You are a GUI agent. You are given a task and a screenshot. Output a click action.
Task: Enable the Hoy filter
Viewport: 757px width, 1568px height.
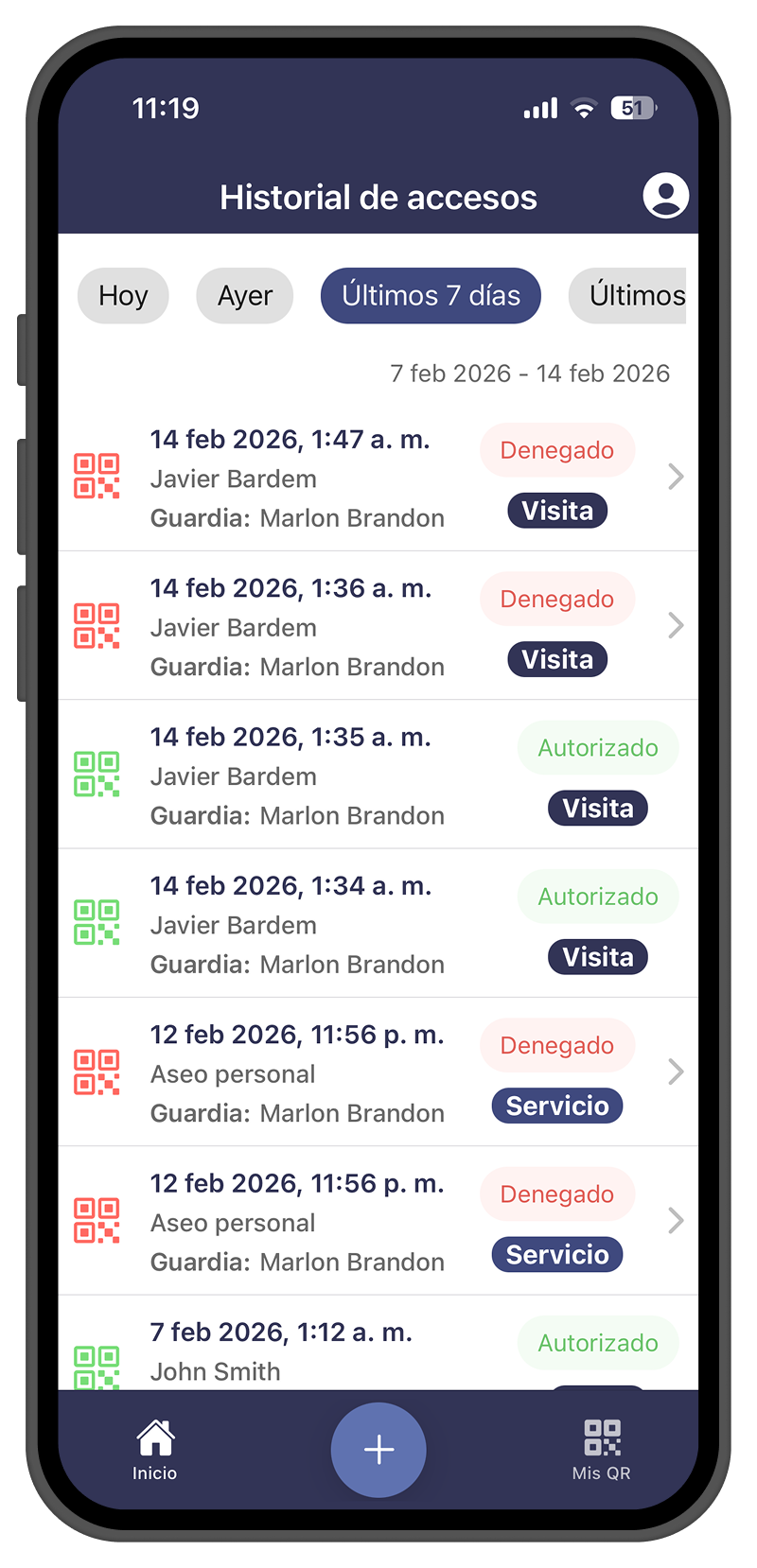point(123,295)
